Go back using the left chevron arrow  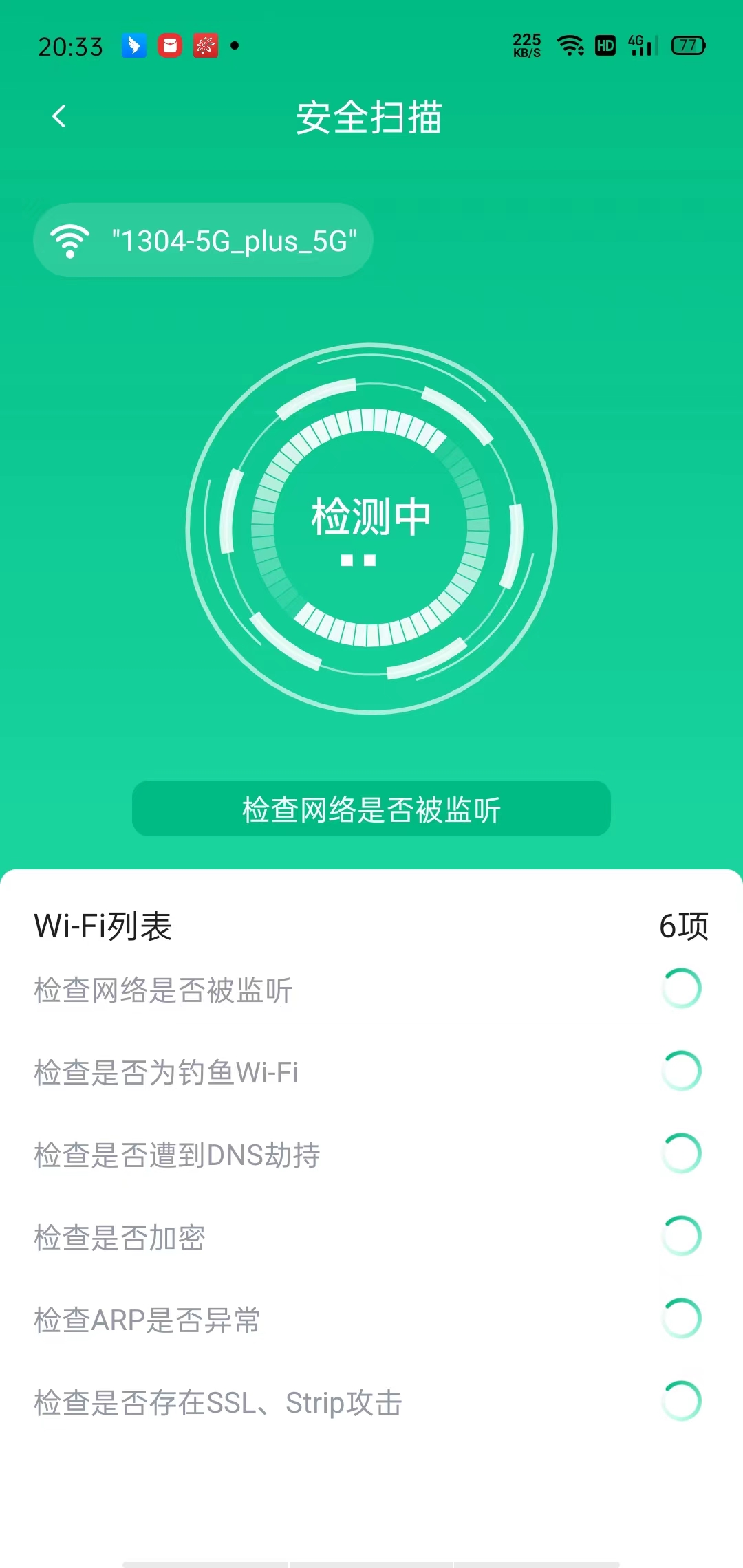pyautogui.click(x=59, y=116)
